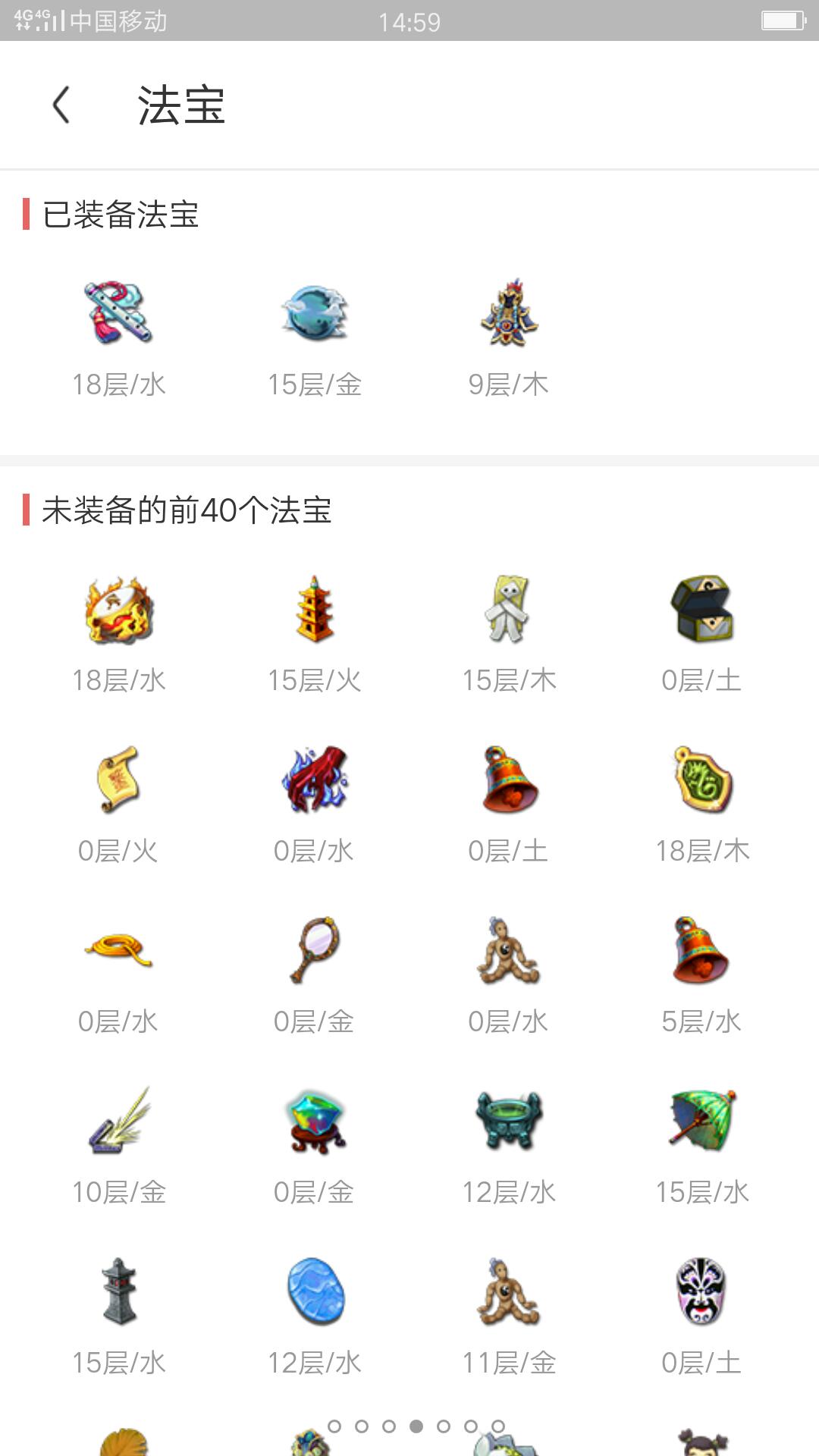Image resolution: width=819 pixels, height=1456 pixels.
Task: Open the bell treasure 5层/水
Action: (701, 950)
